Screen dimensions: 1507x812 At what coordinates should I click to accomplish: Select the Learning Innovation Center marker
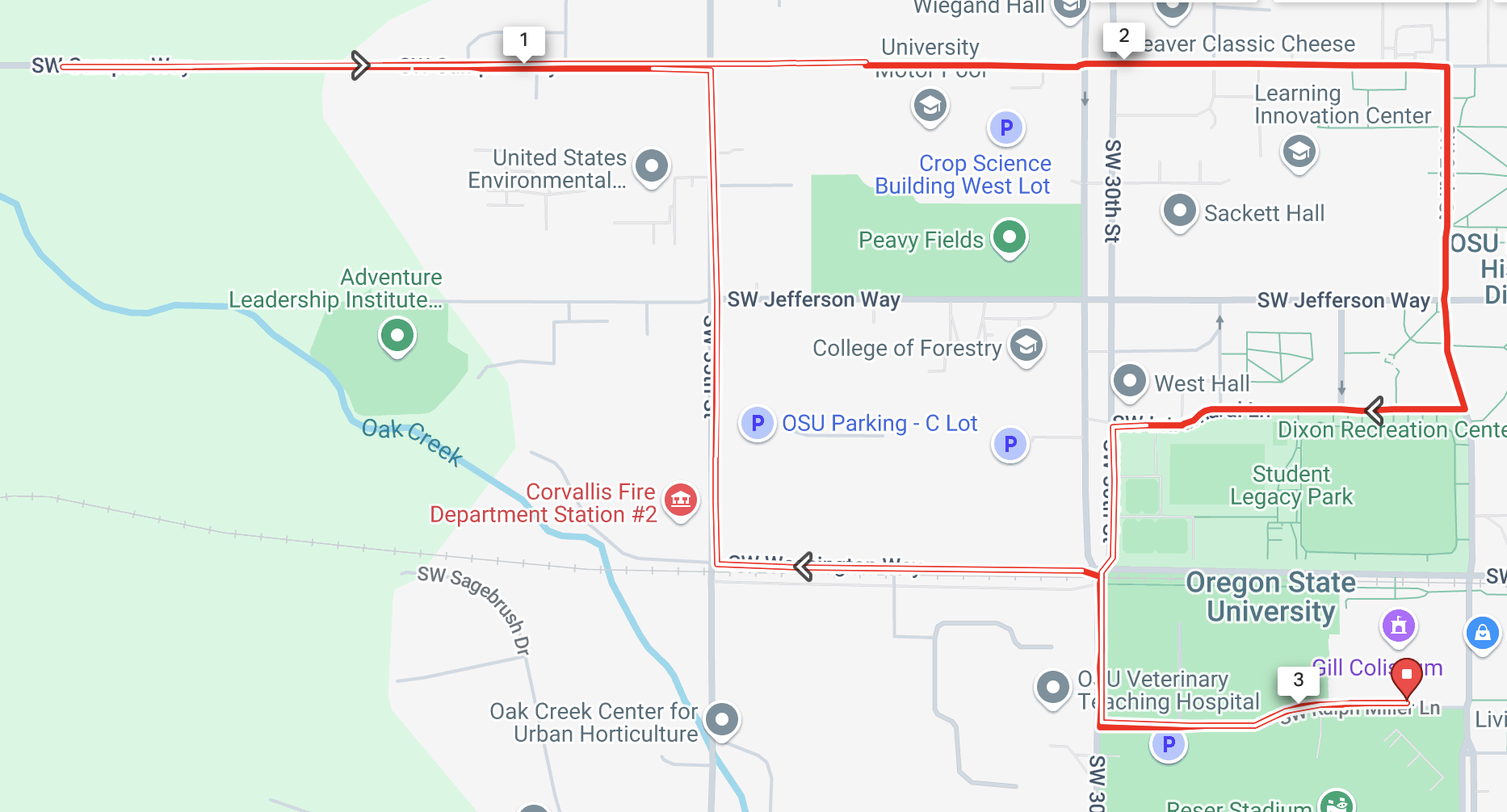pyautogui.click(x=1299, y=151)
